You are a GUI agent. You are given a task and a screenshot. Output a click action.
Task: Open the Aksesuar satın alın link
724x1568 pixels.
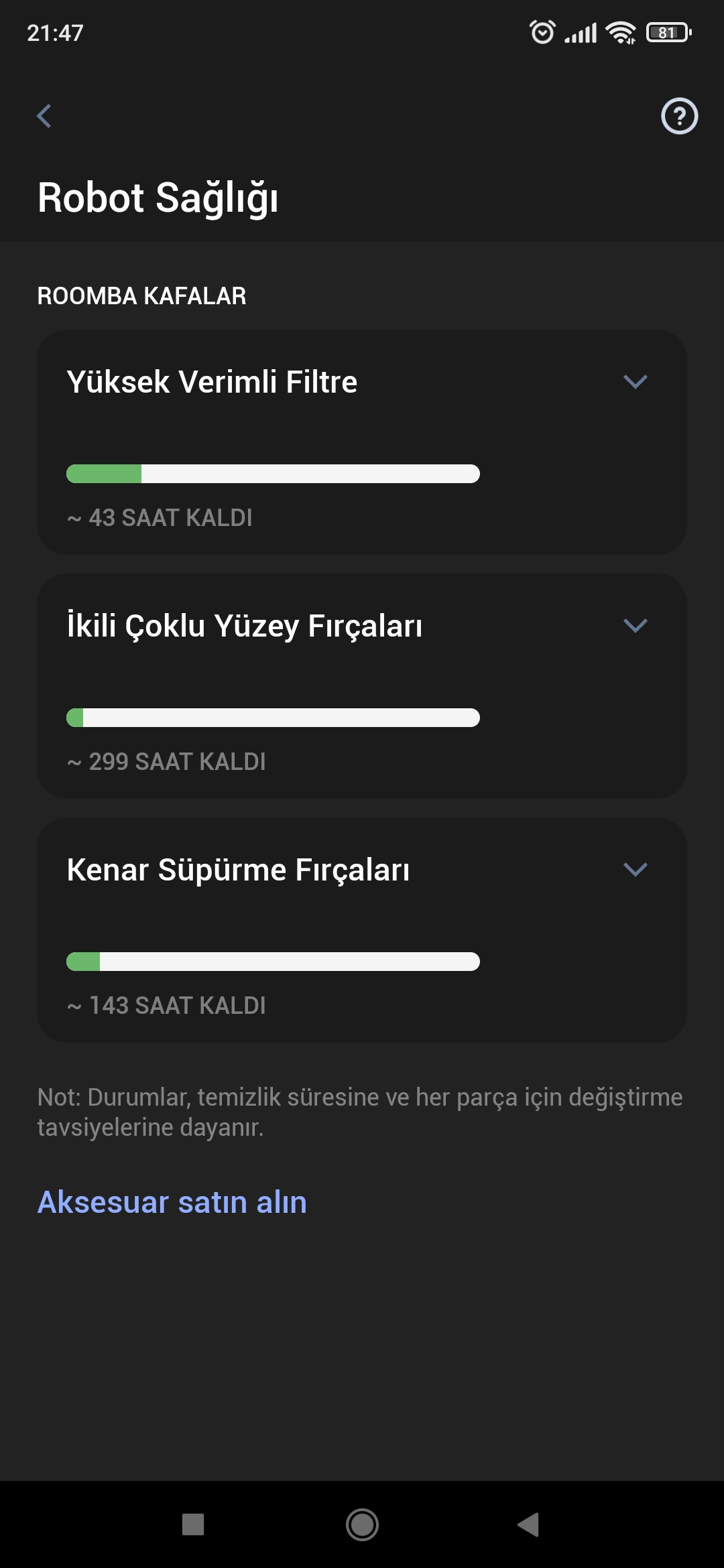pyautogui.click(x=172, y=1201)
